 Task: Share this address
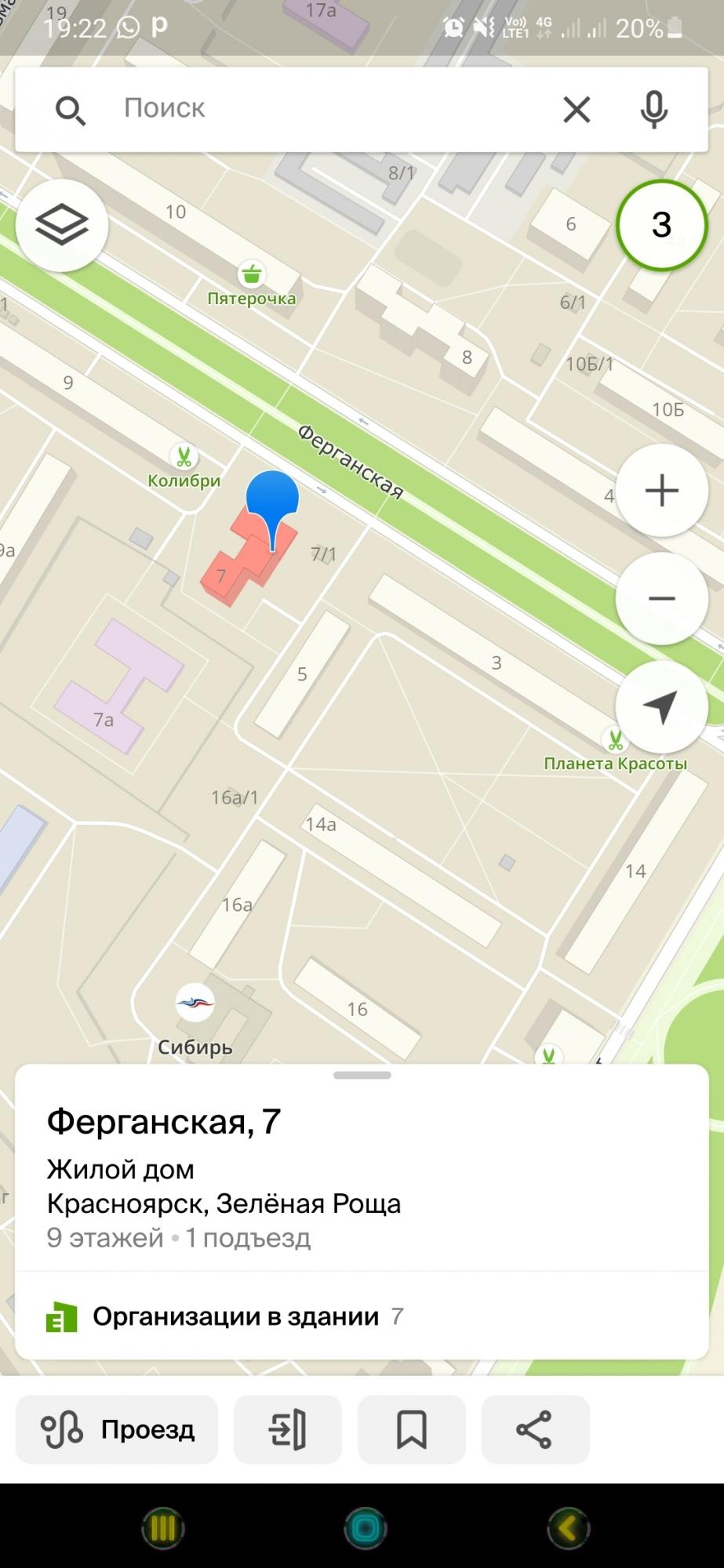tap(535, 1429)
